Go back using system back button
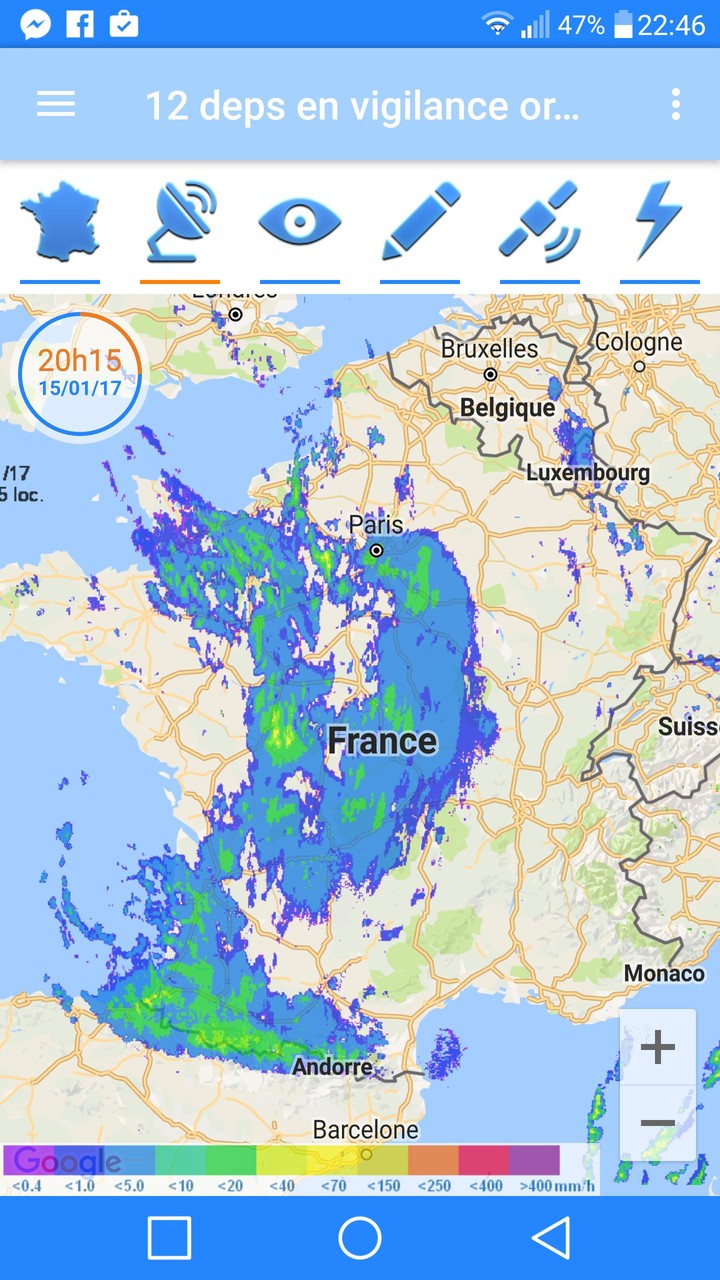This screenshot has width=720, height=1280. pyautogui.click(x=551, y=1238)
